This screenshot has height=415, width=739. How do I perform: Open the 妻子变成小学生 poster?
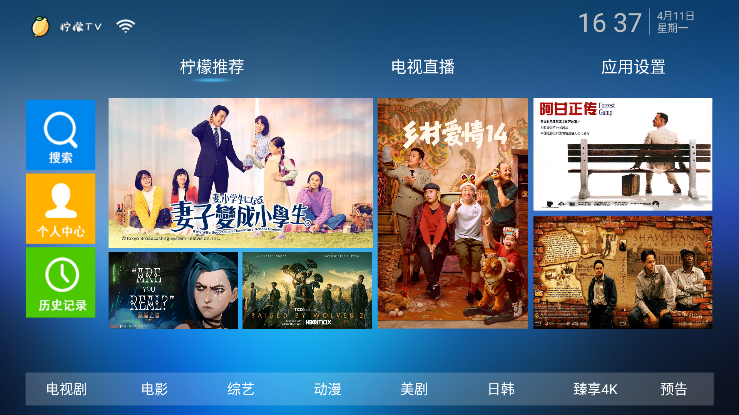point(240,173)
